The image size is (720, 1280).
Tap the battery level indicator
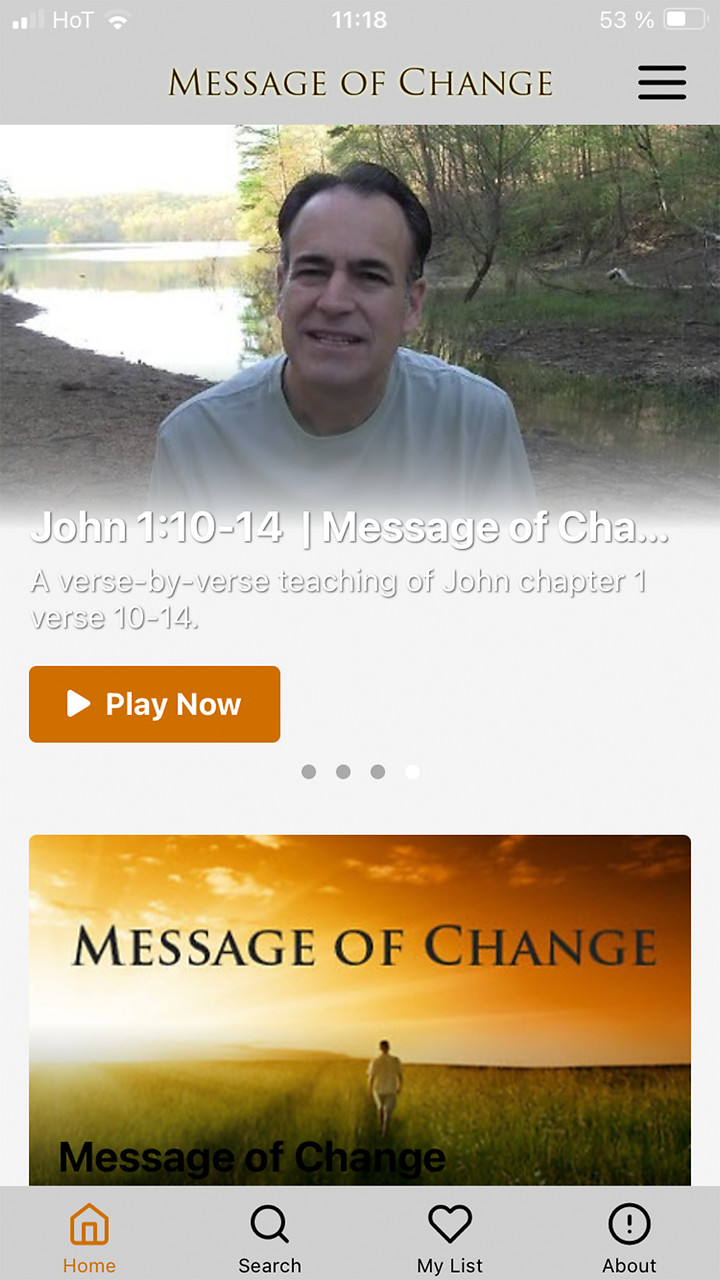[x=684, y=19]
